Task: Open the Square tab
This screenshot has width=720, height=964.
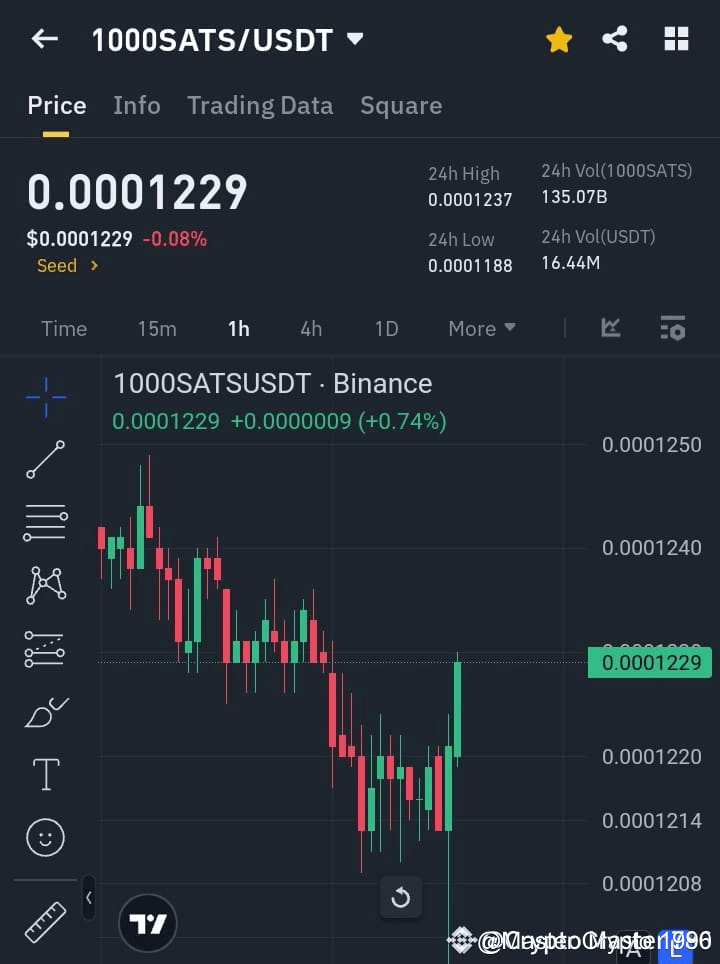Action: (401, 105)
